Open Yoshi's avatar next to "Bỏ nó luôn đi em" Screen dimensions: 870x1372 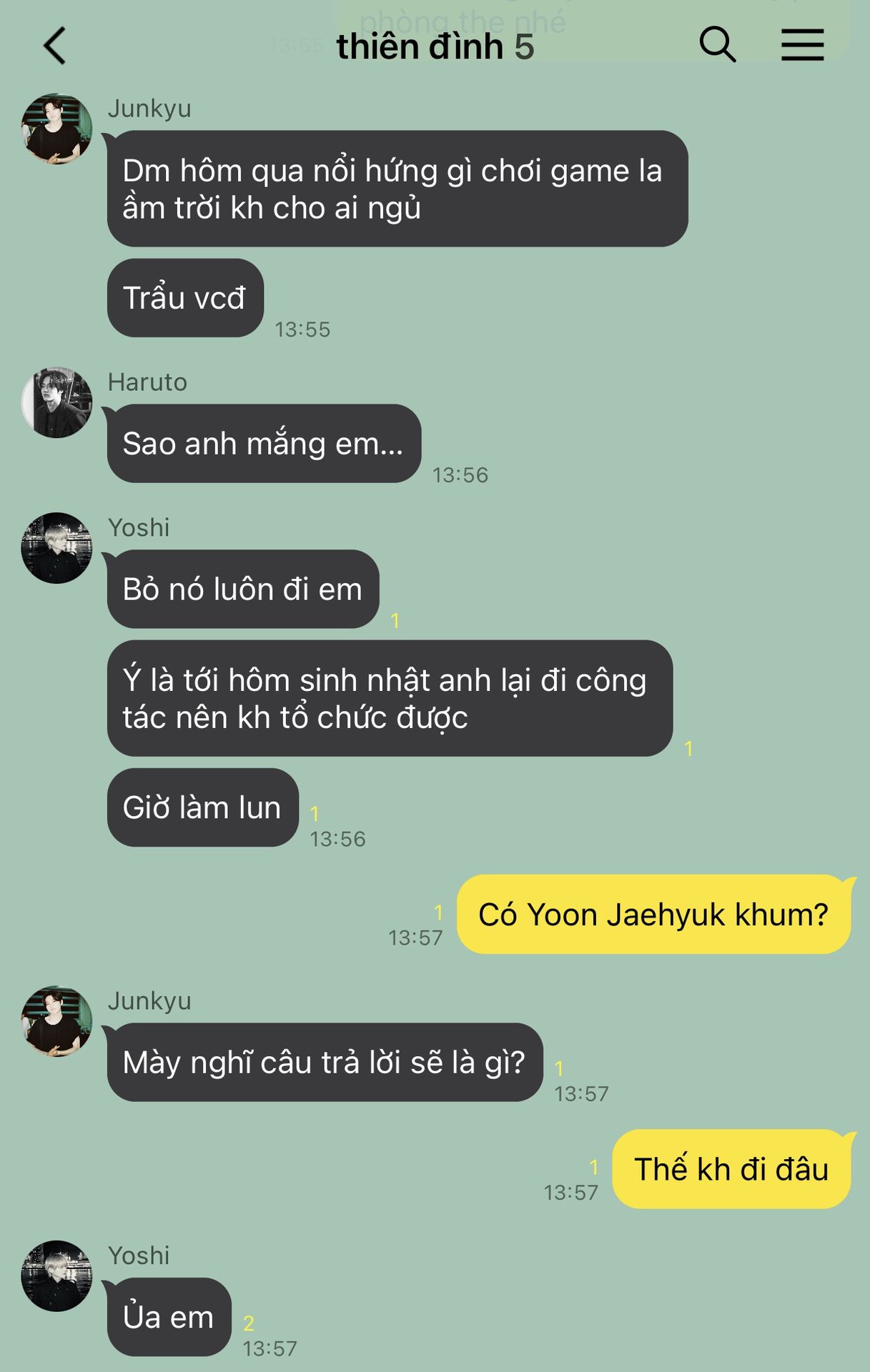[x=56, y=548]
